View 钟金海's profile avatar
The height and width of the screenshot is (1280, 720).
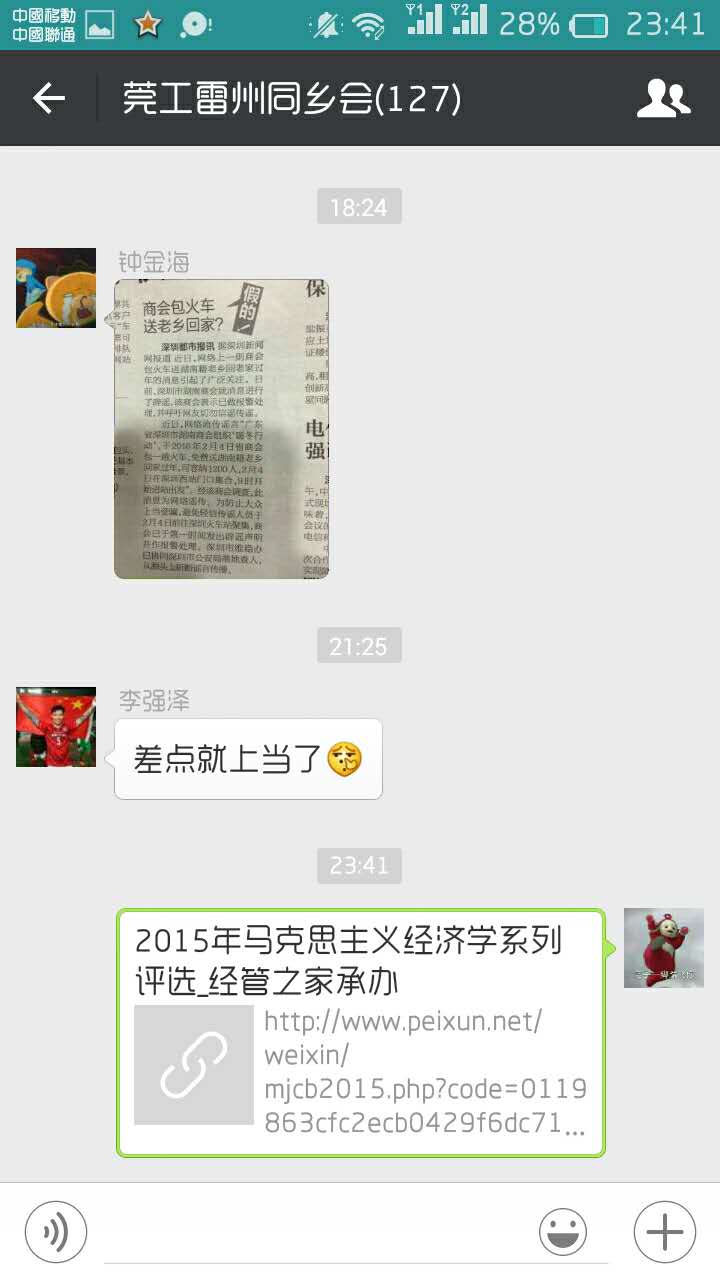[56, 288]
